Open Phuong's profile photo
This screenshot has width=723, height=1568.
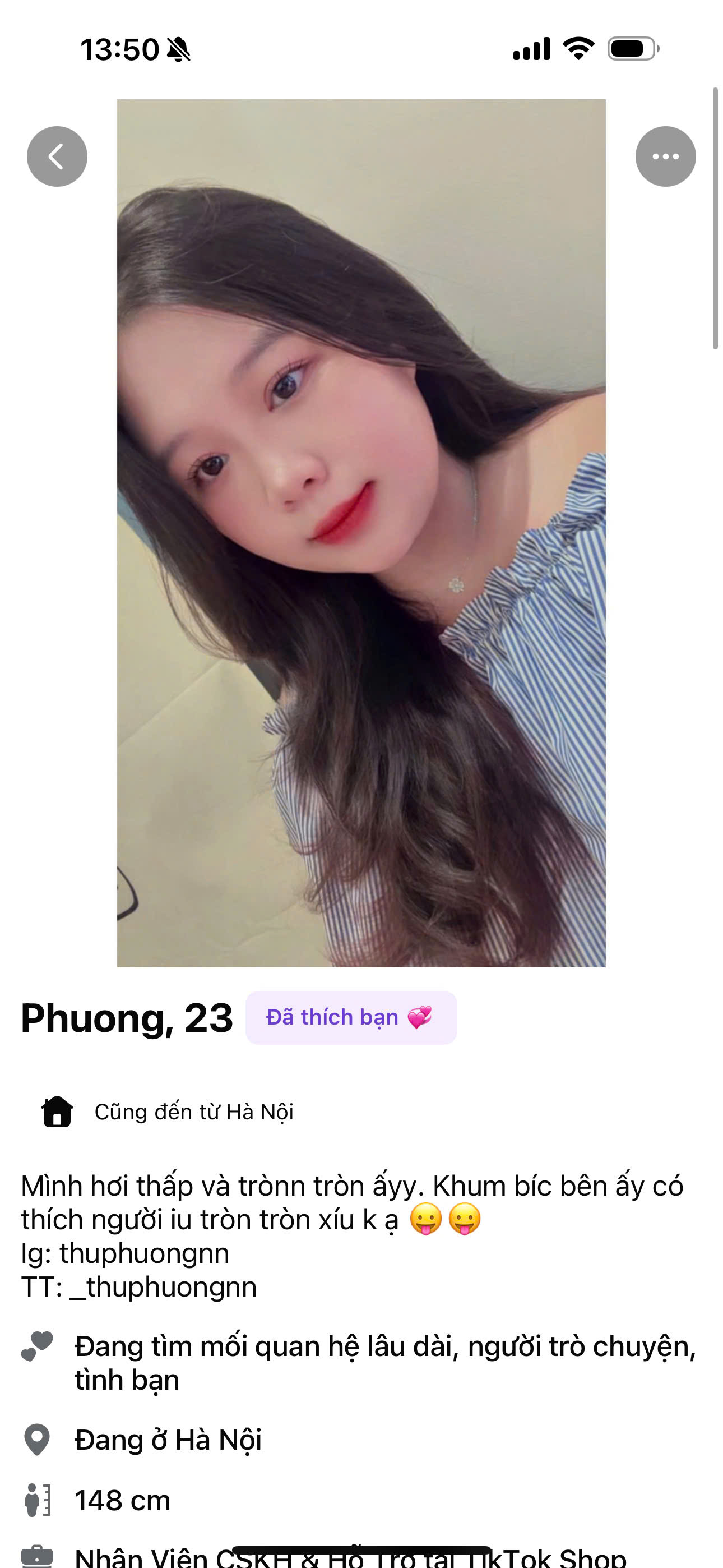tap(361, 533)
